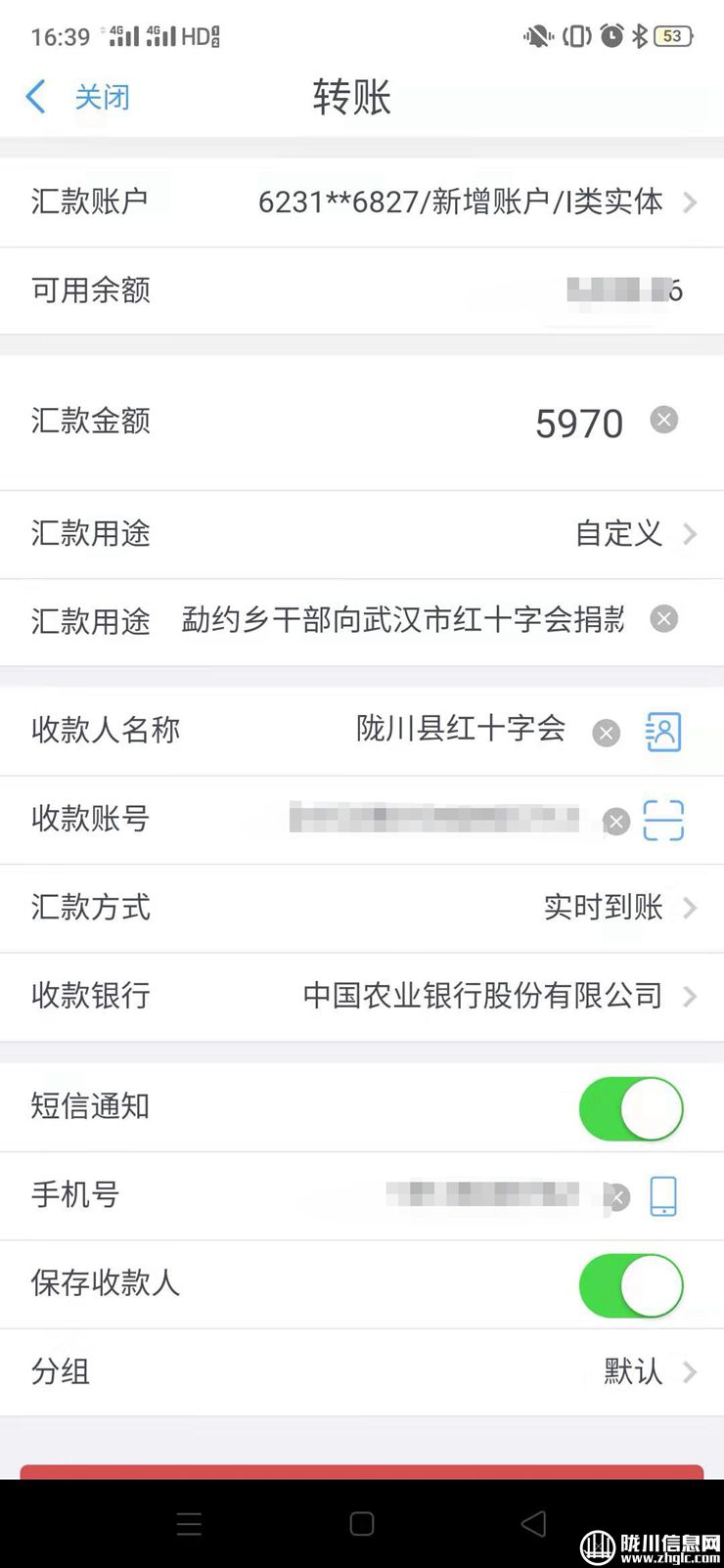The height and width of the screenshot is (1568, 724).
Task: Clear the 汇款金额 amount 5970
Action: [x=664, y=421]
